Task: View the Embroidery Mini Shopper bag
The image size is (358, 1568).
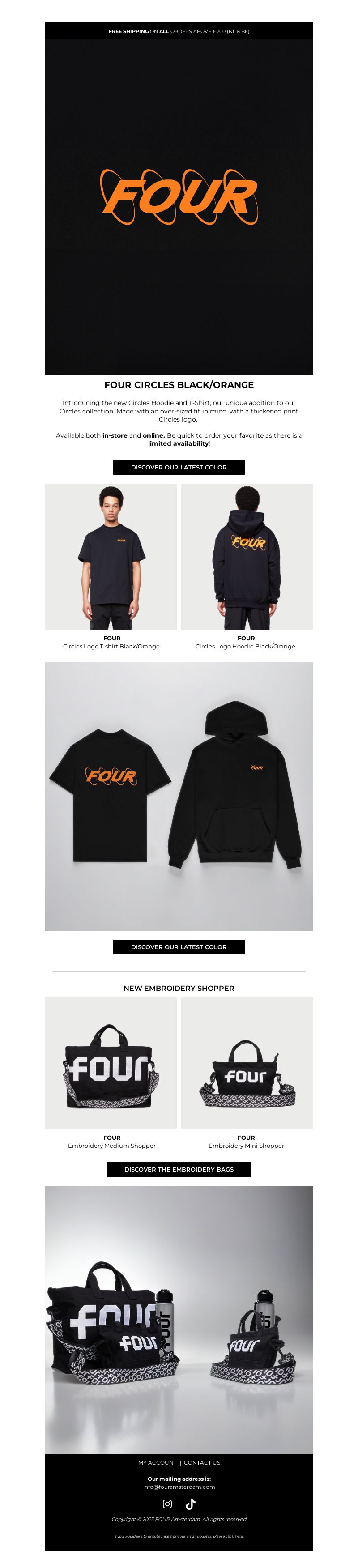Action: click(247, 1063)
